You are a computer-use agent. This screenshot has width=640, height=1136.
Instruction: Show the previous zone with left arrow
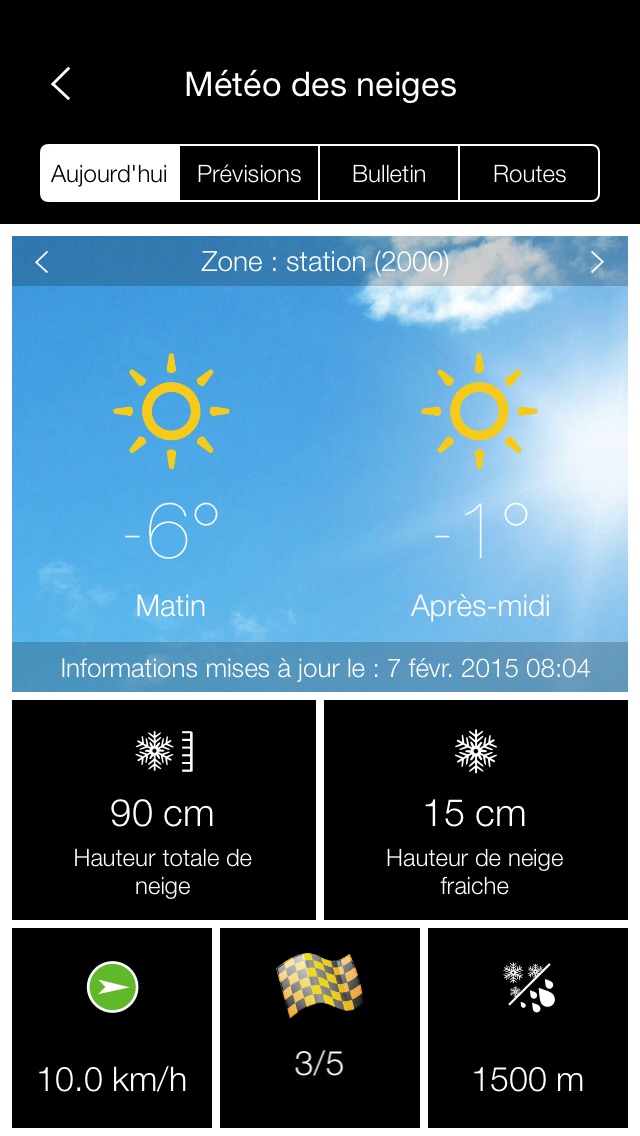click(42, 262)
